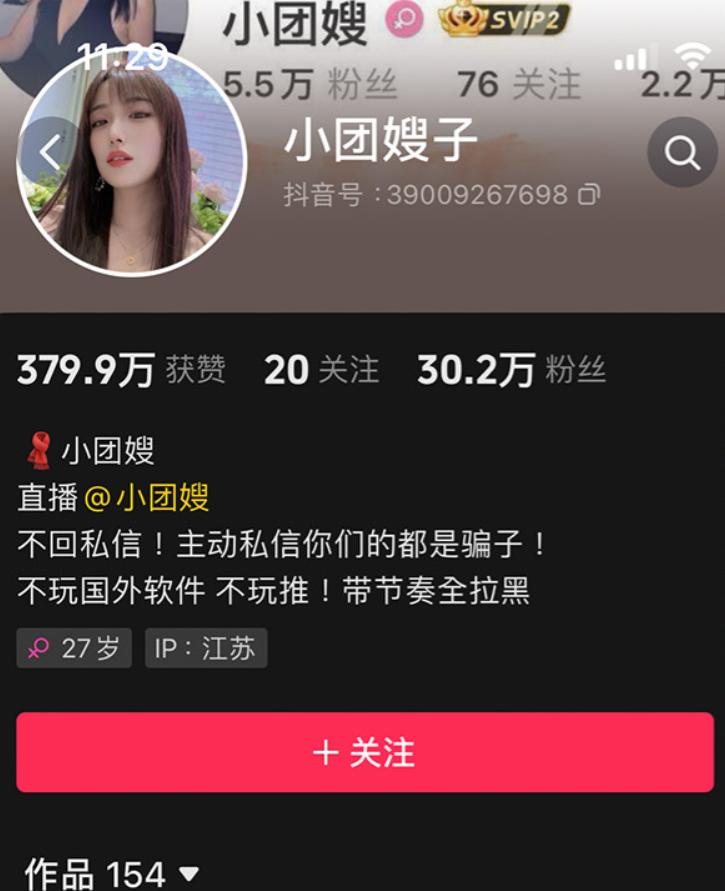Image resolution: width=725 pixels, height=891 pixels.
Task: View the 20 关注 following list
Action: (321, 371)
